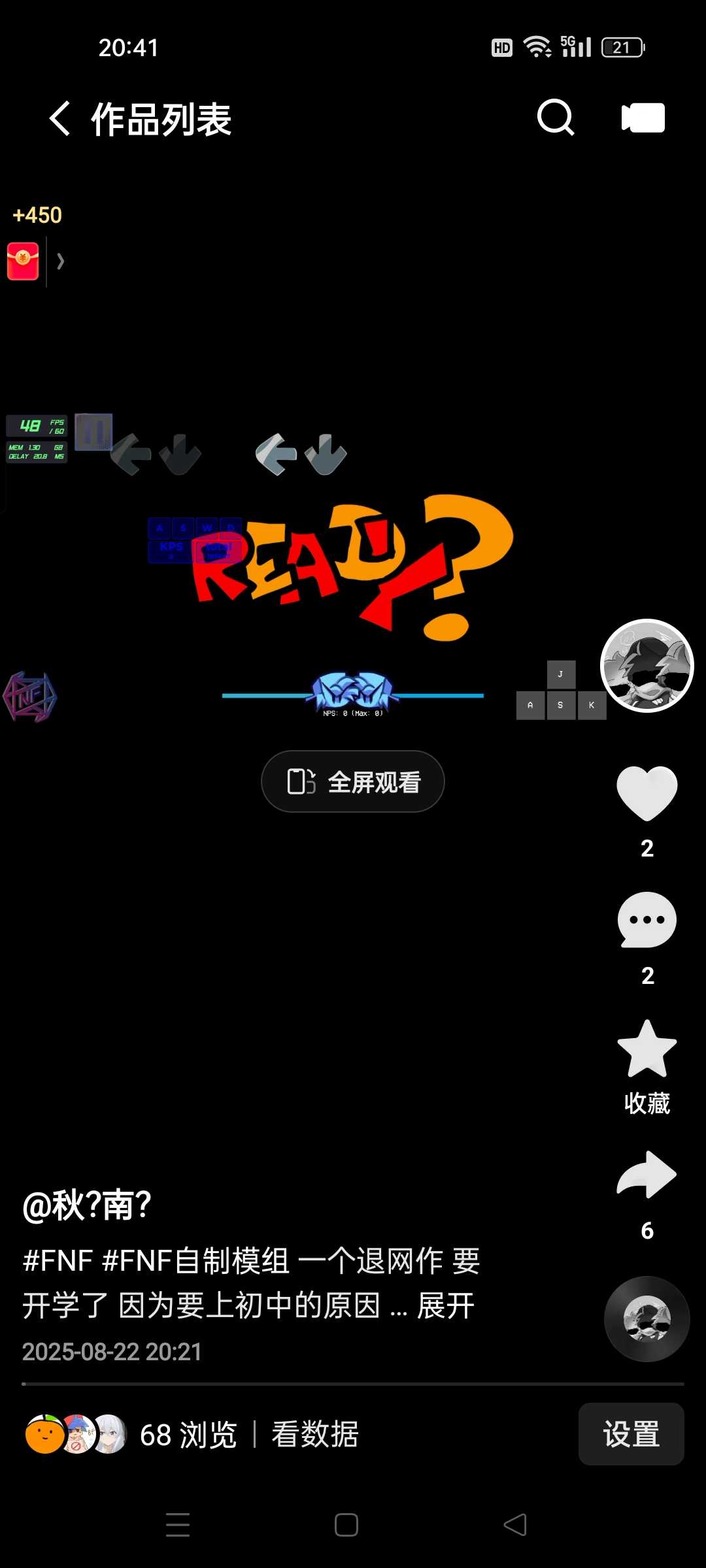Open the author's profile avatar
Viewport: 706px width, 1568px height.
point(647,665)
